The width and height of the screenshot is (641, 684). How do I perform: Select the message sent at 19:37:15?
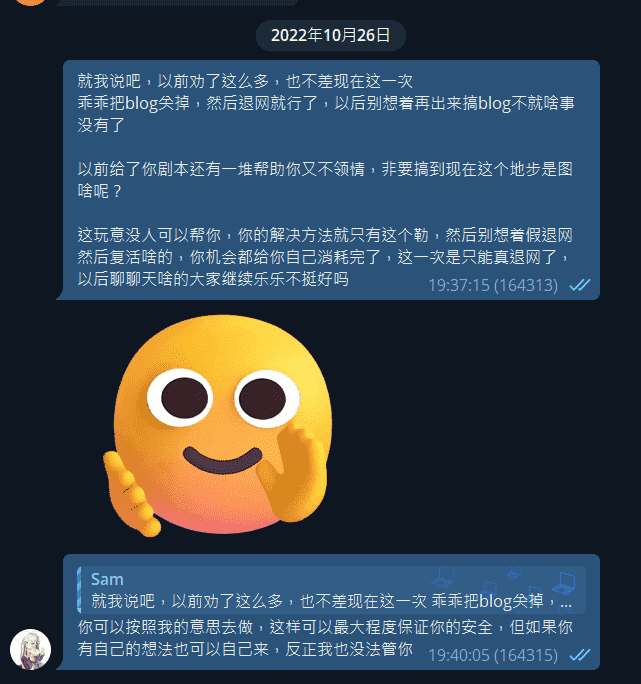click(330, 180)
